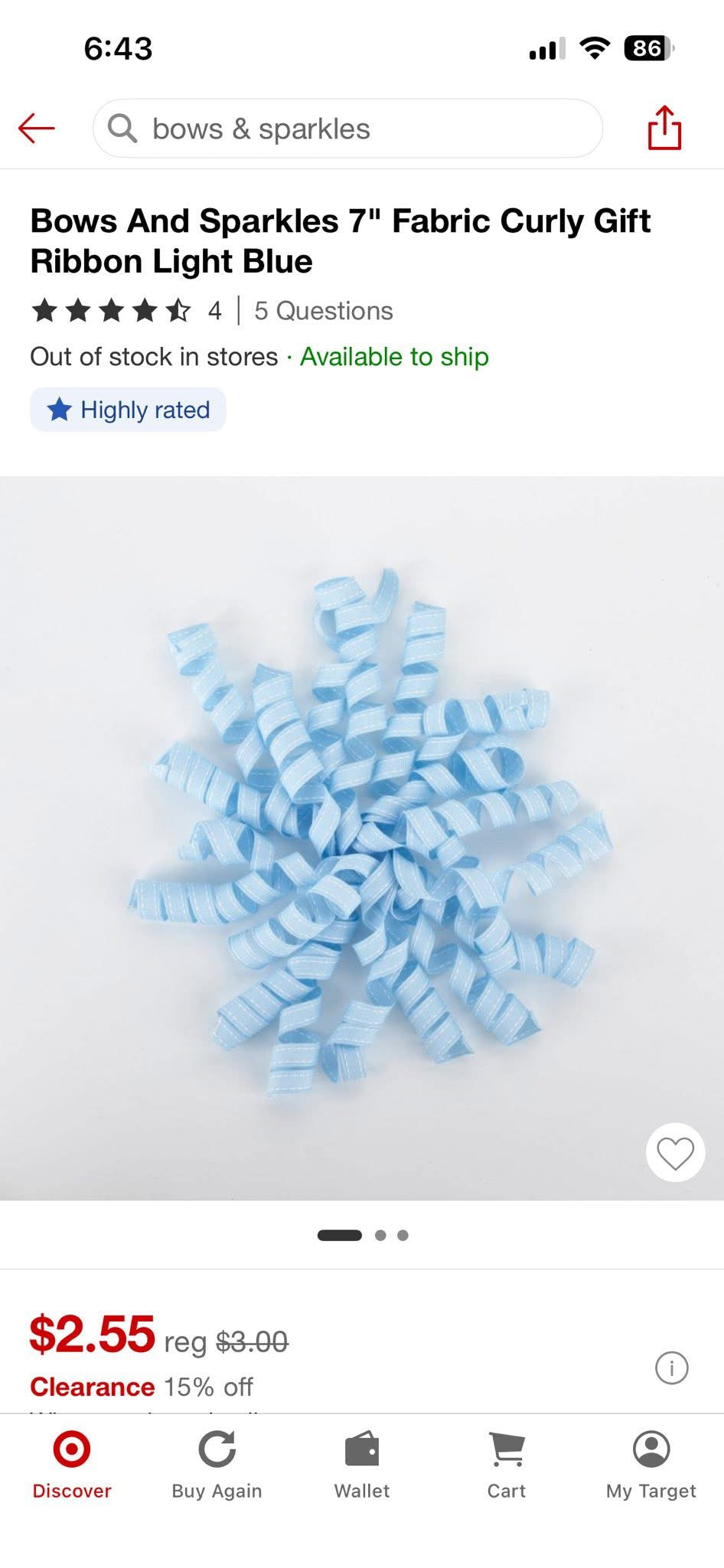
Task: Tap the bows & sparkles search field
Action: coord(347,129)
